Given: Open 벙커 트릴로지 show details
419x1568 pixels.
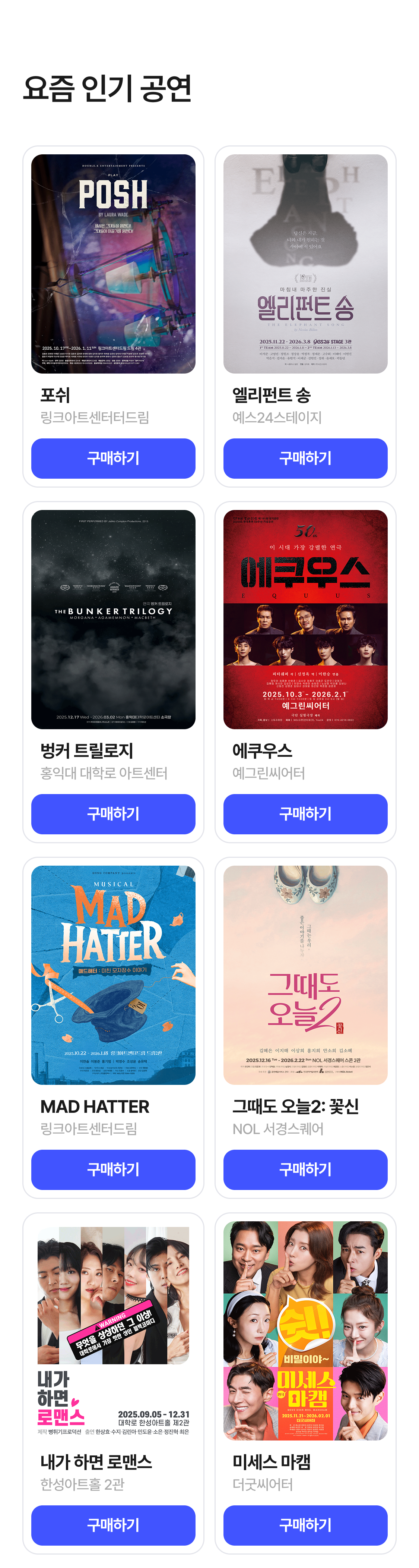Looking at the screenshot, I should point(113,619).
